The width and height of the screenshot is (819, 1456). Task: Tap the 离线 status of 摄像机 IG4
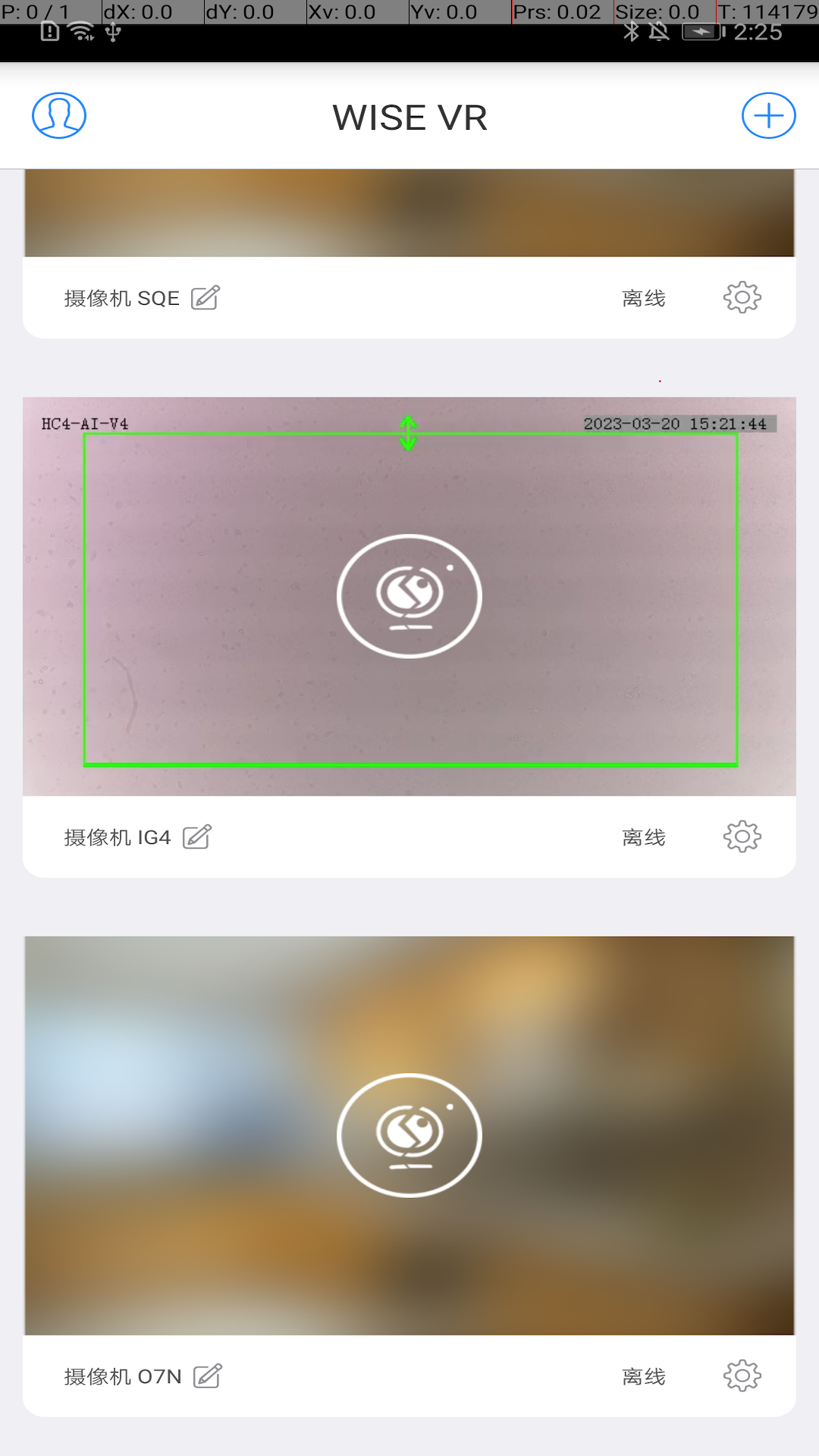pyautogui.click(x=643, y=836)
